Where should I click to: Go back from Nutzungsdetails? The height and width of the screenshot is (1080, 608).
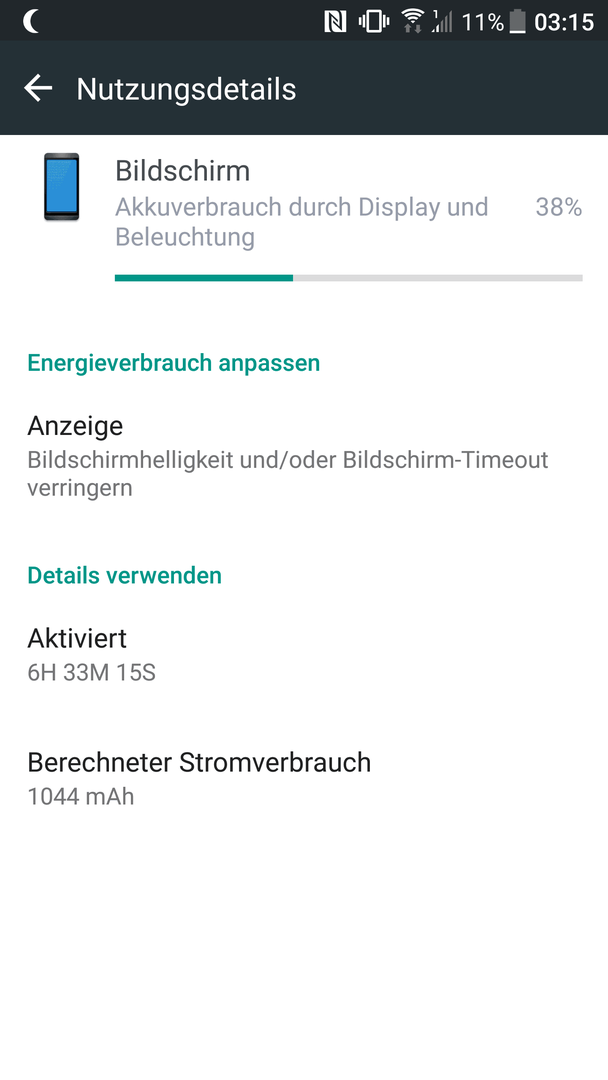38,88
